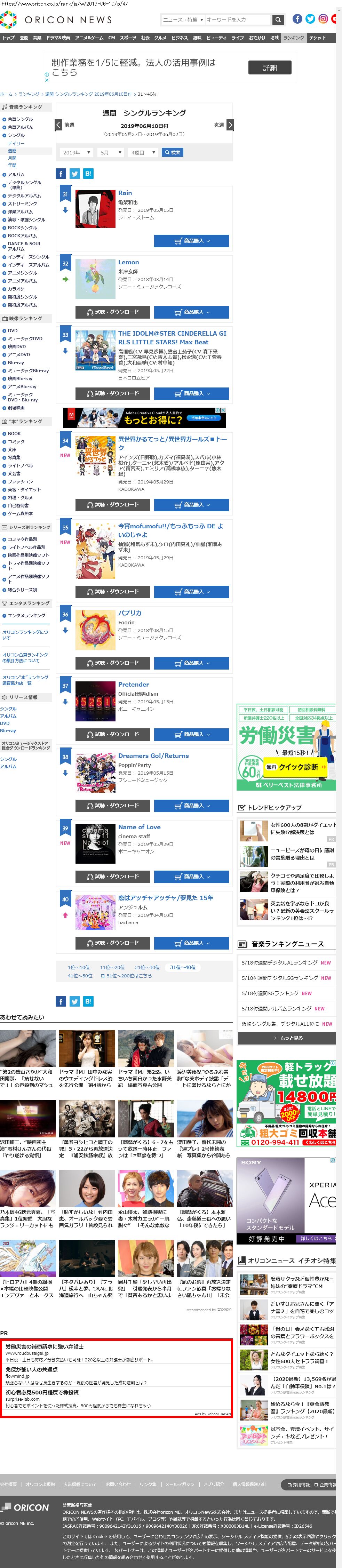Tap 商品購入 button for Rain
The height and width of the screenshot is (1568, 342).
(192, 241)
